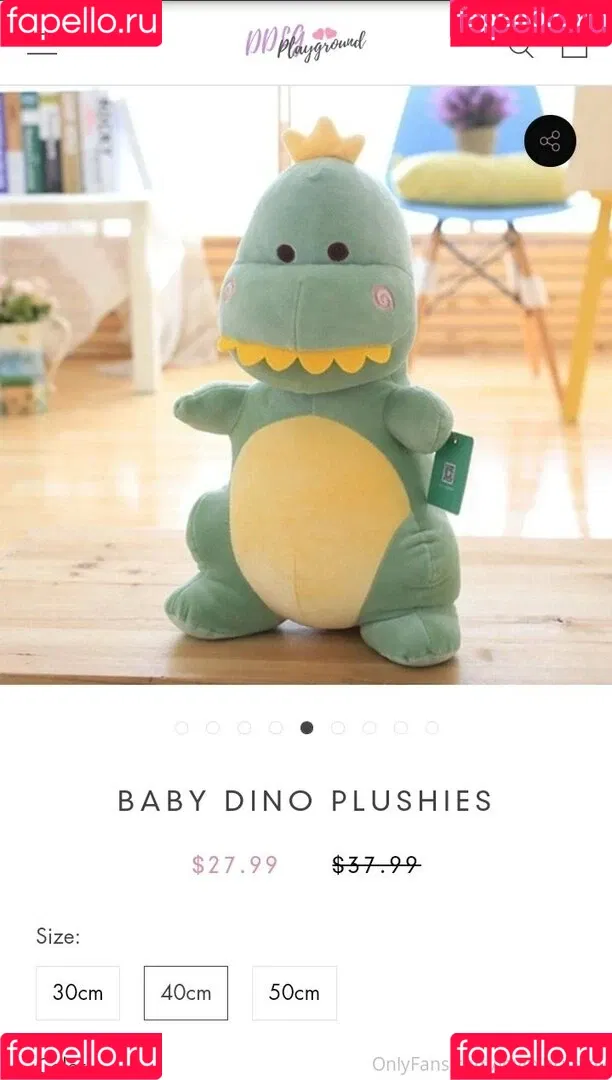Viewport: 612px width, 1080px height.
Task: Choose the 40cm size option
Action: click(186, 993)
